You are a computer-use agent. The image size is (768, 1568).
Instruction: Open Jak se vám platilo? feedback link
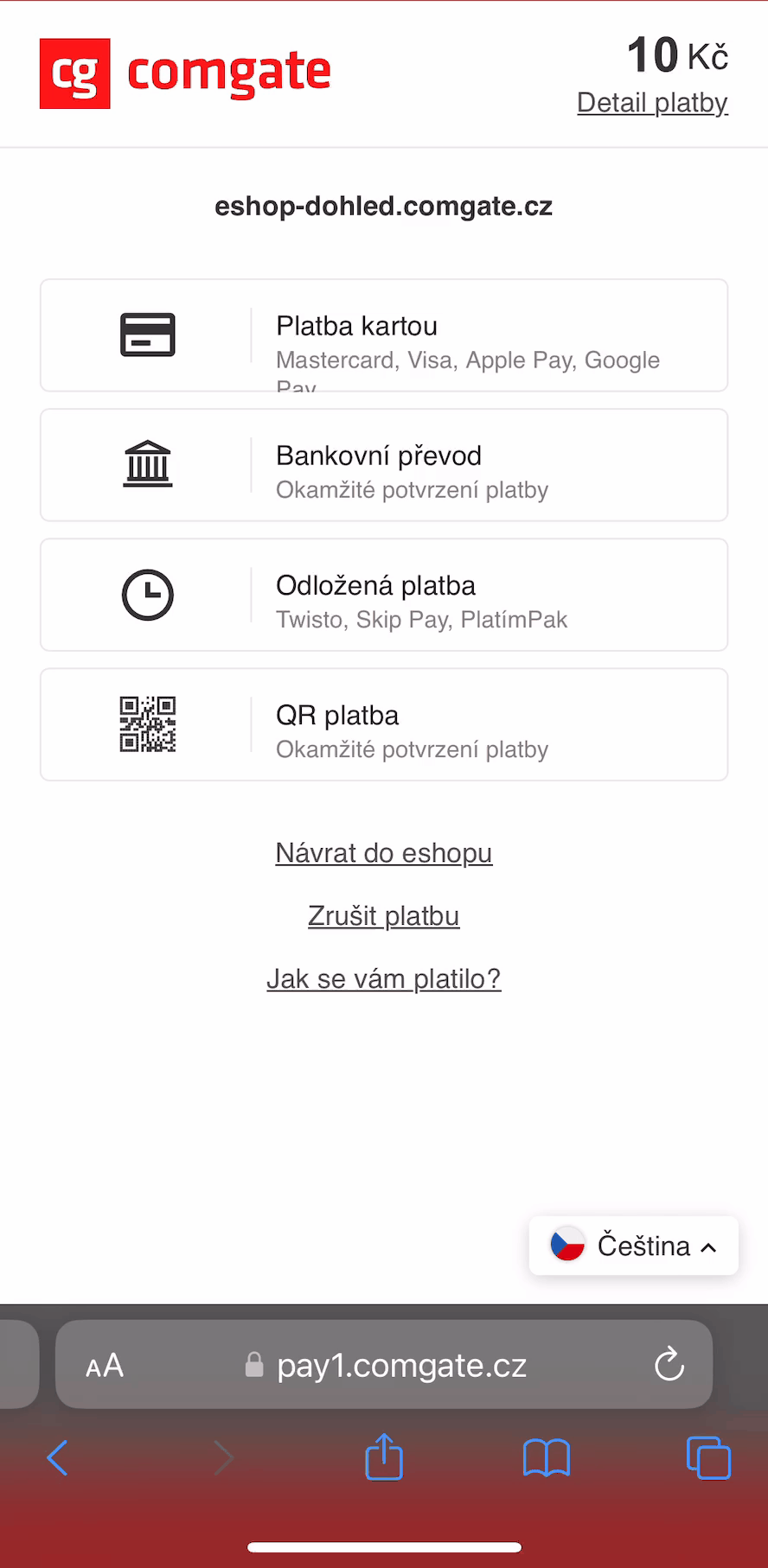pos(384,979)
